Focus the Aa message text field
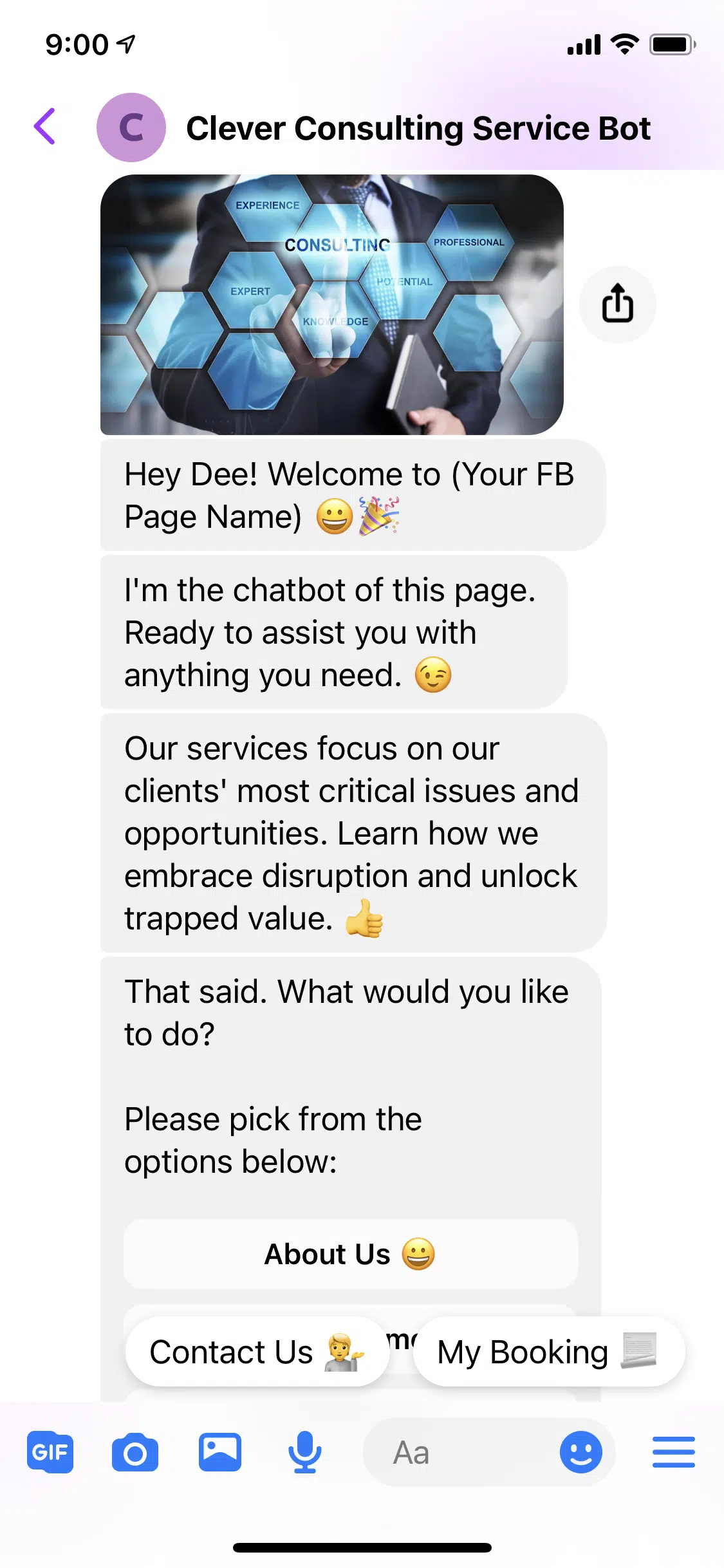The image size is (724, 1568). pyautogui.click(x=457, y=1452)
